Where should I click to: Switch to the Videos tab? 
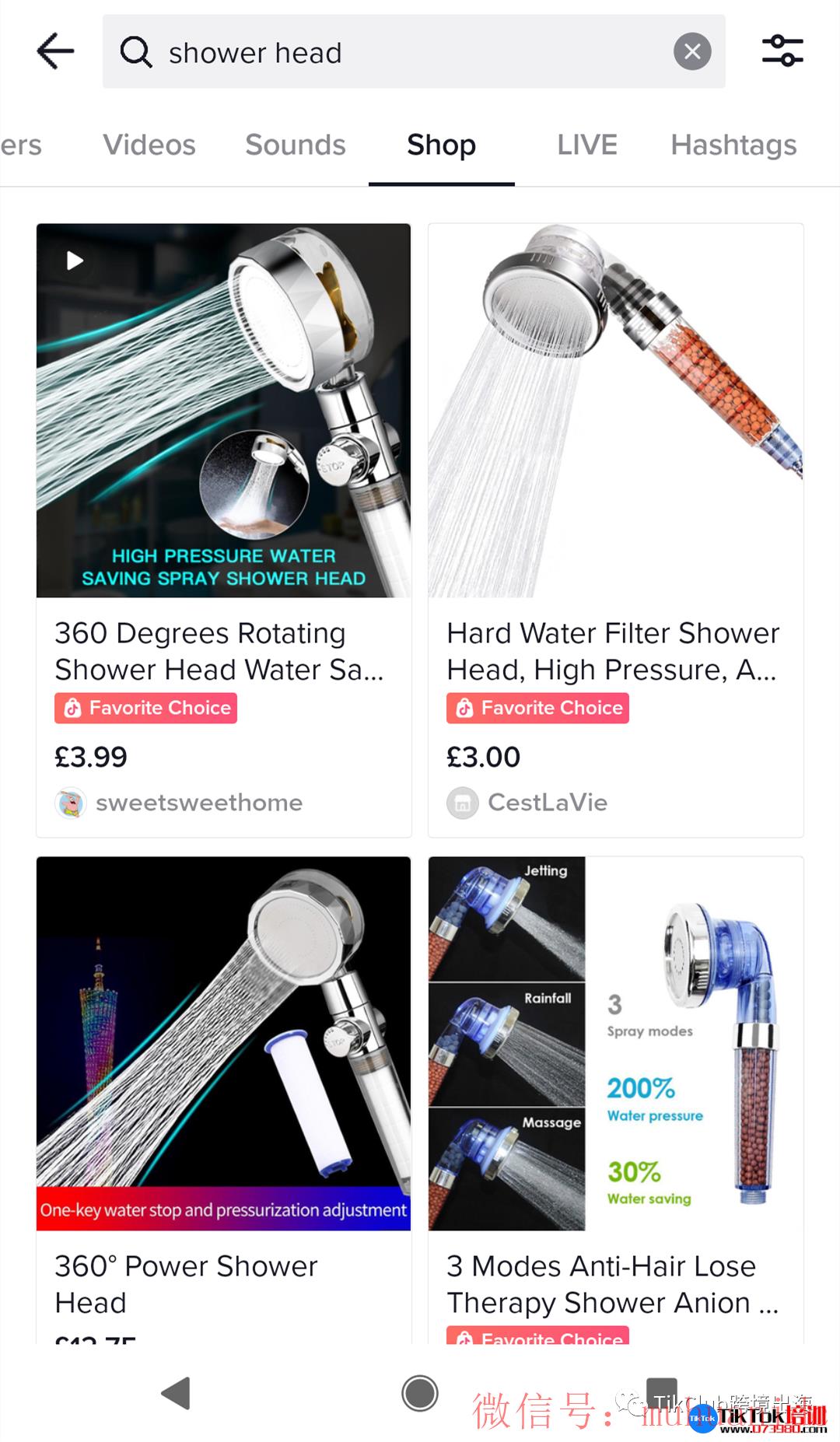(x=149, y=145)
